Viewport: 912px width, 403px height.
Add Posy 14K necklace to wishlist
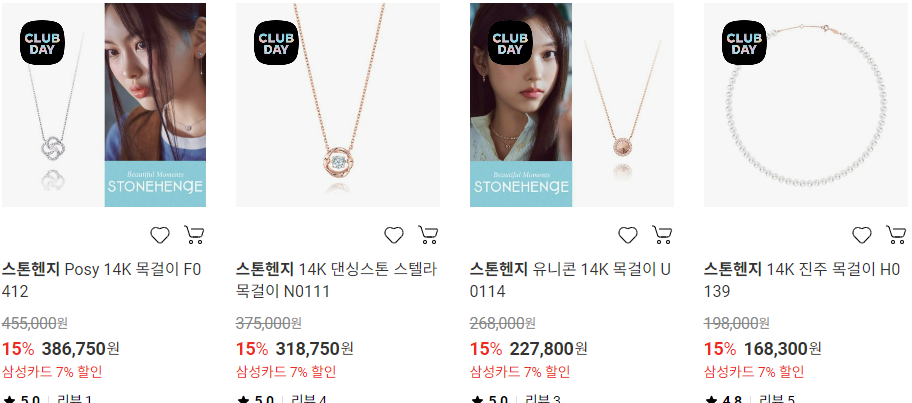tap(160, 236)
